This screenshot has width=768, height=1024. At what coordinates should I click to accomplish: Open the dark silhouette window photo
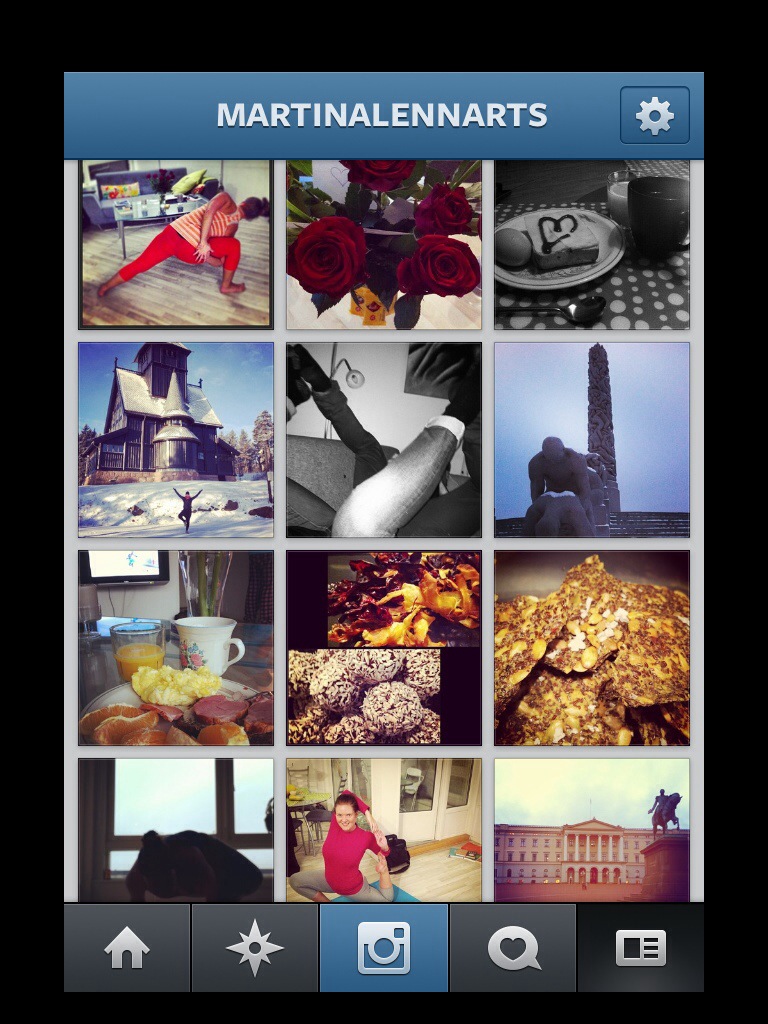click(176, 830)
